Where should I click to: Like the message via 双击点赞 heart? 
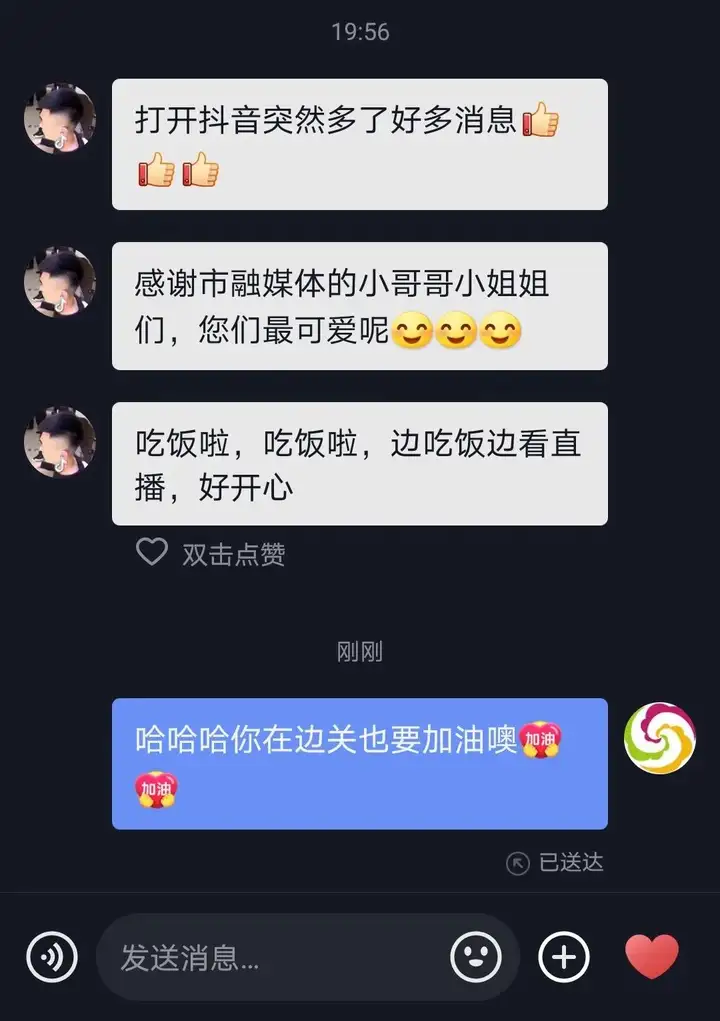click(x=152, y=552)
